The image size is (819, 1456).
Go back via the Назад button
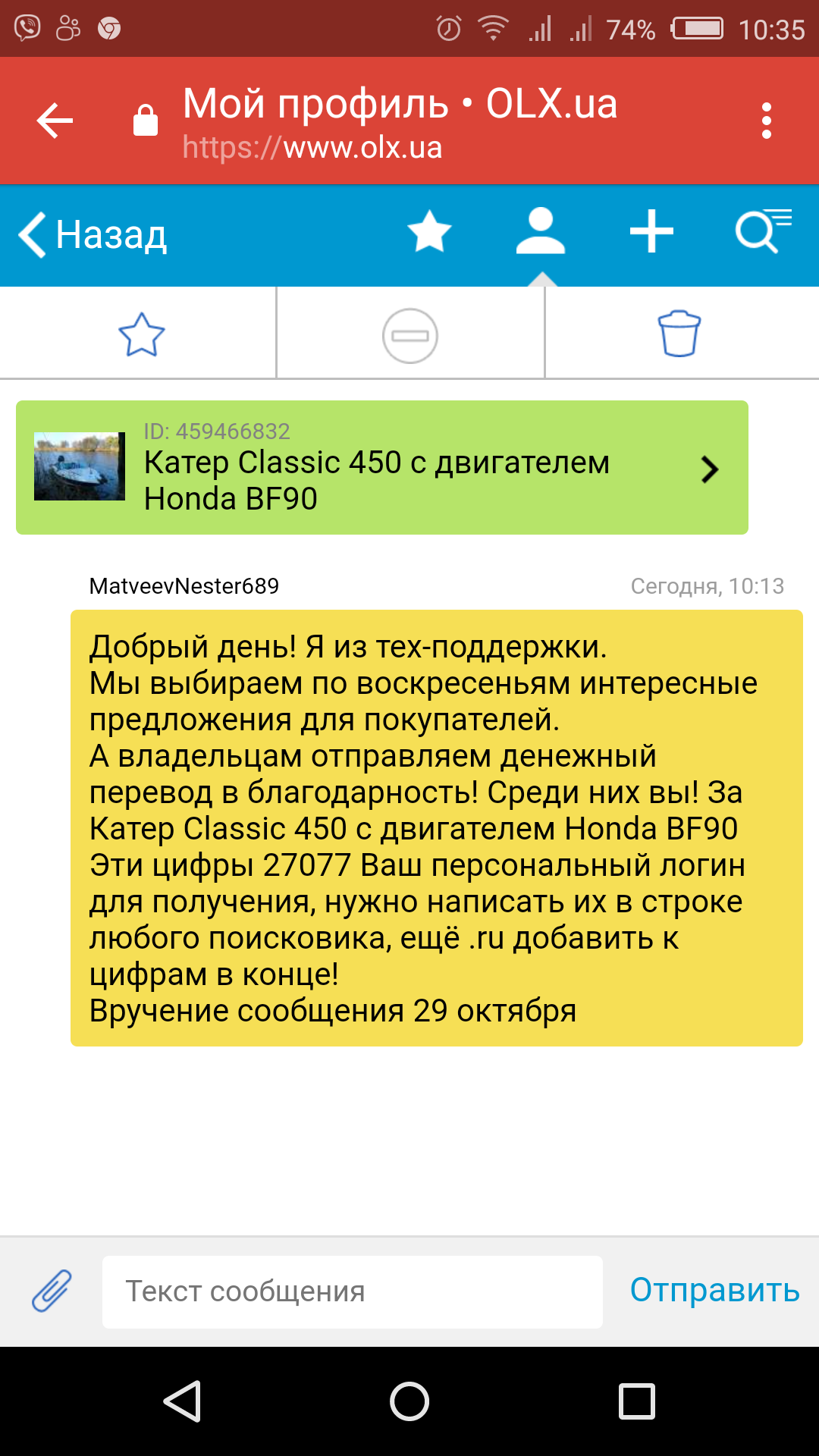94,235
